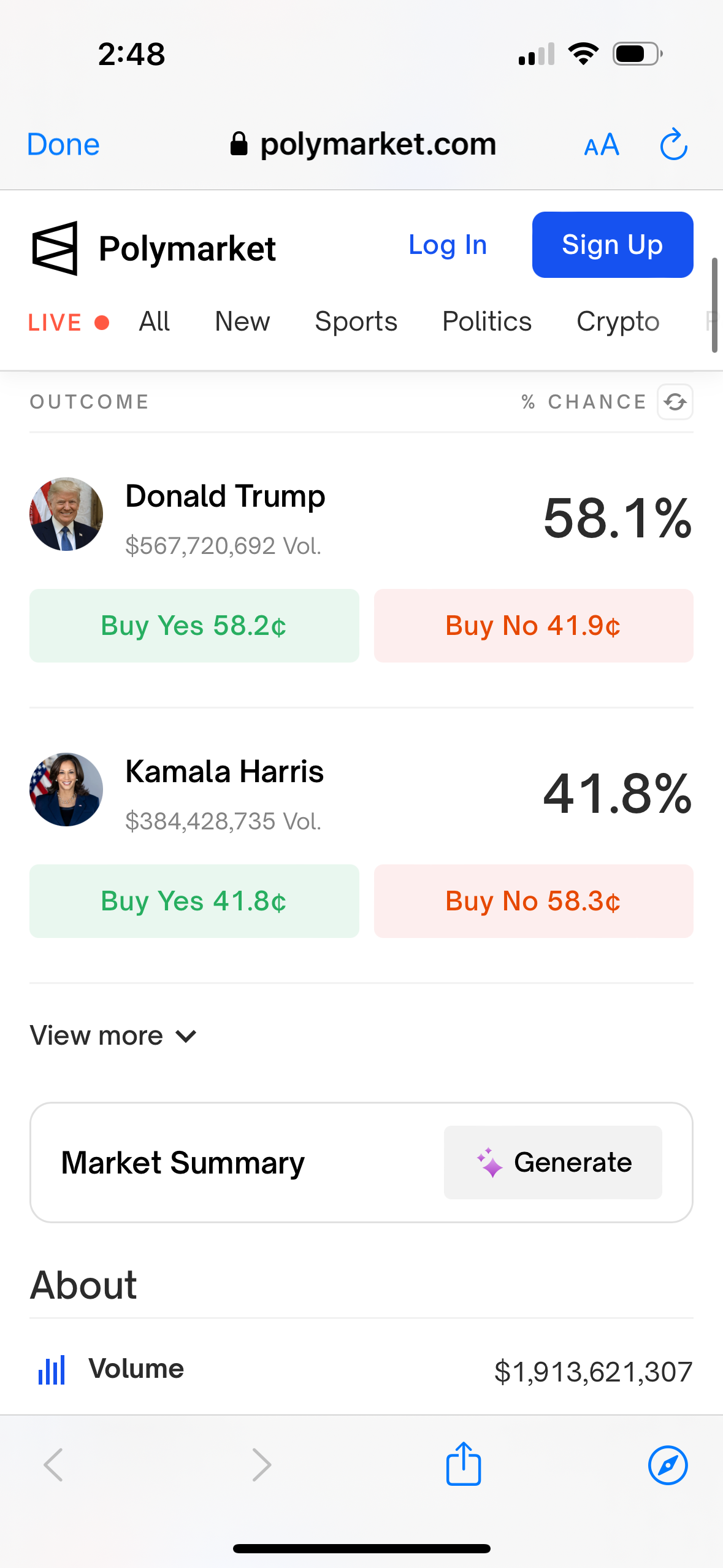Expand View more outcomes

[x=113, y=1036]
